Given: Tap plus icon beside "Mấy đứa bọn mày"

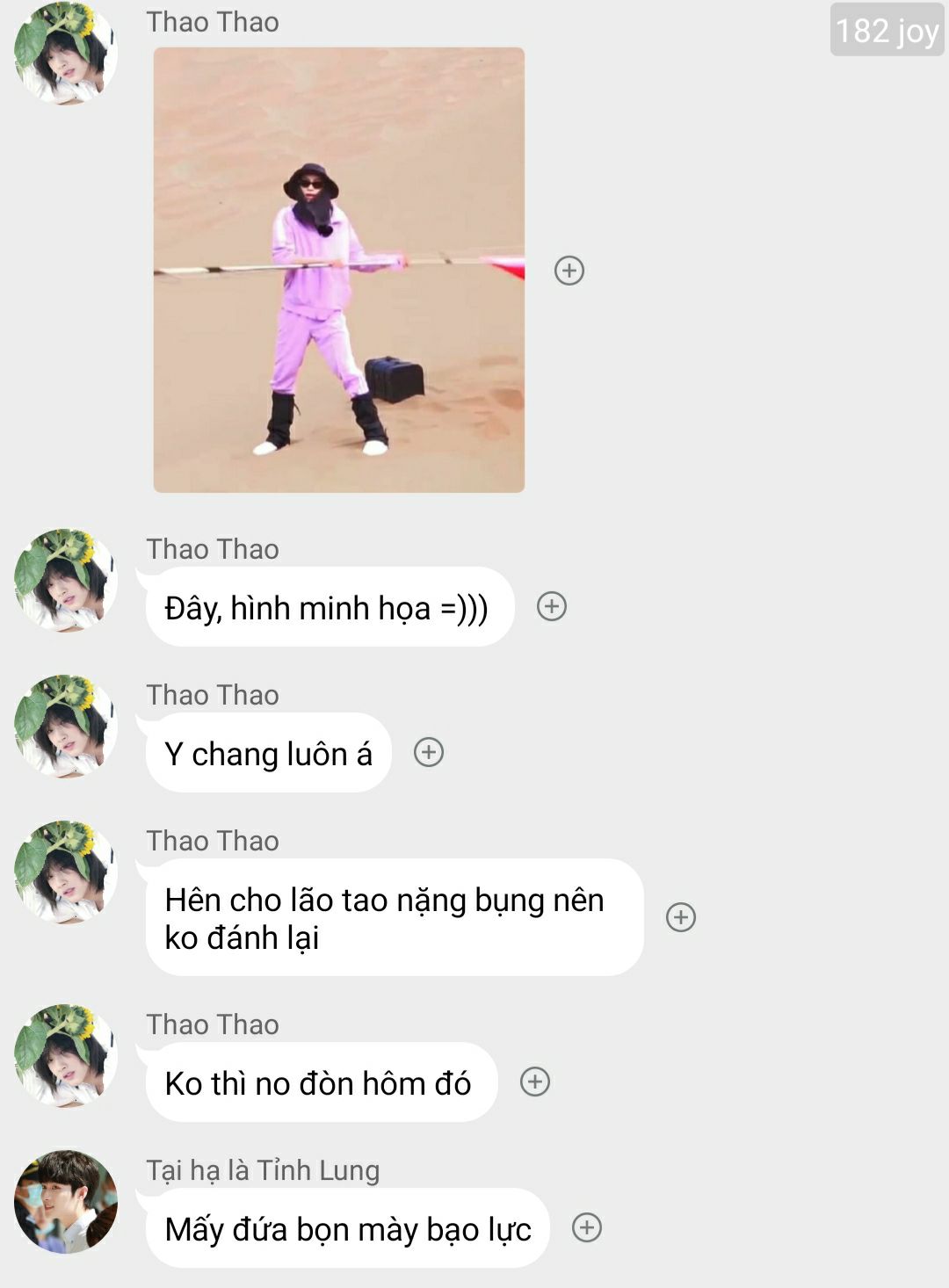Looking at the screenshot, I should pyautogui.click(x=587, y=1227).
